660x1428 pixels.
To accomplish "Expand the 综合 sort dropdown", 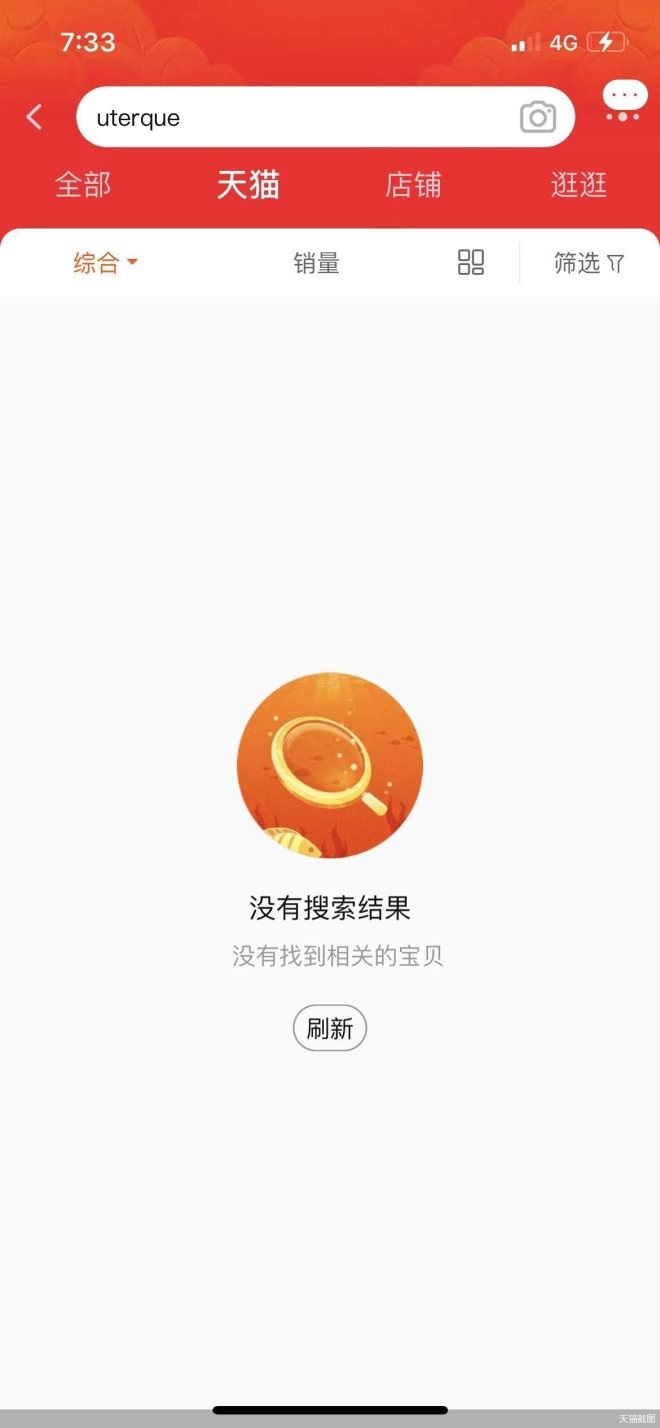I will (x=105, y=263).
